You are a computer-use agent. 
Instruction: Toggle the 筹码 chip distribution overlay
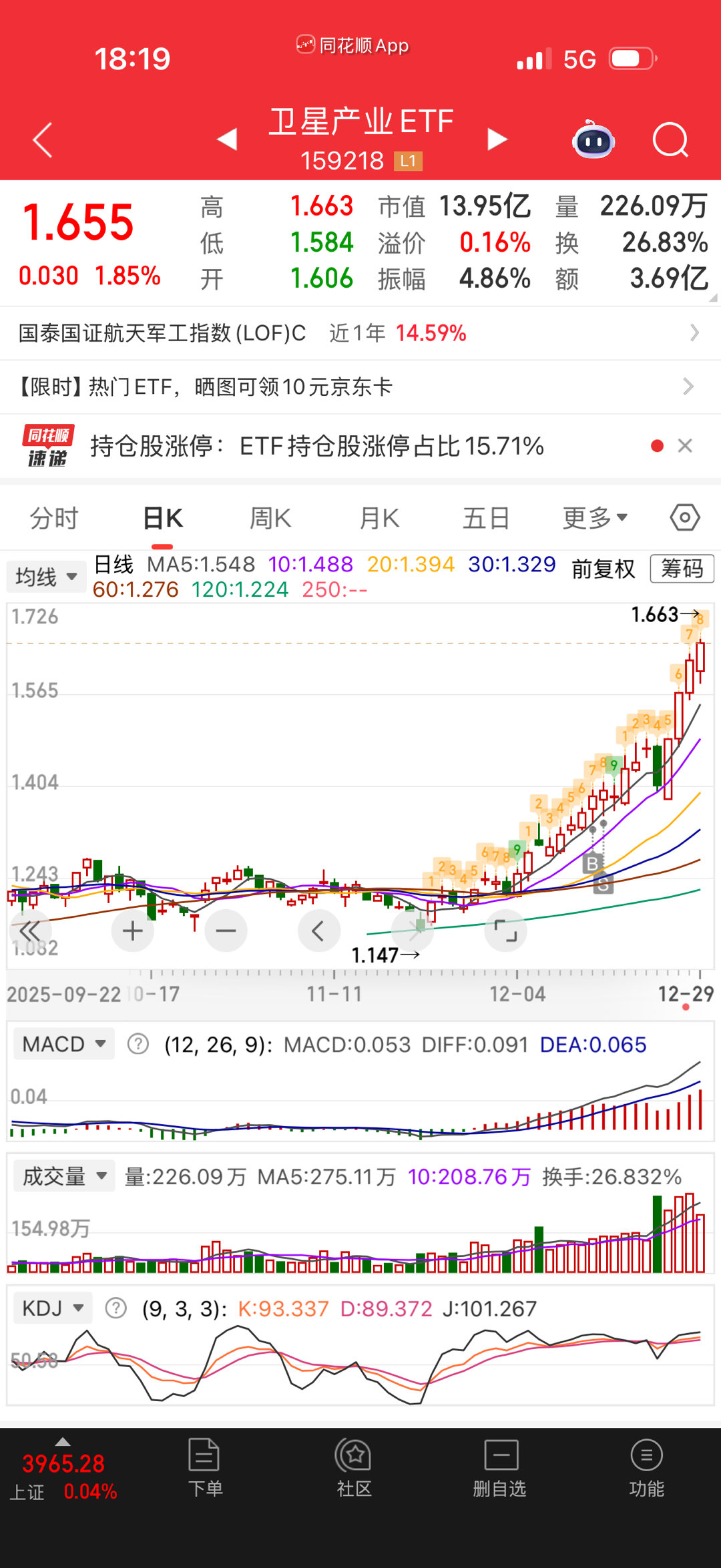(681, 569)
